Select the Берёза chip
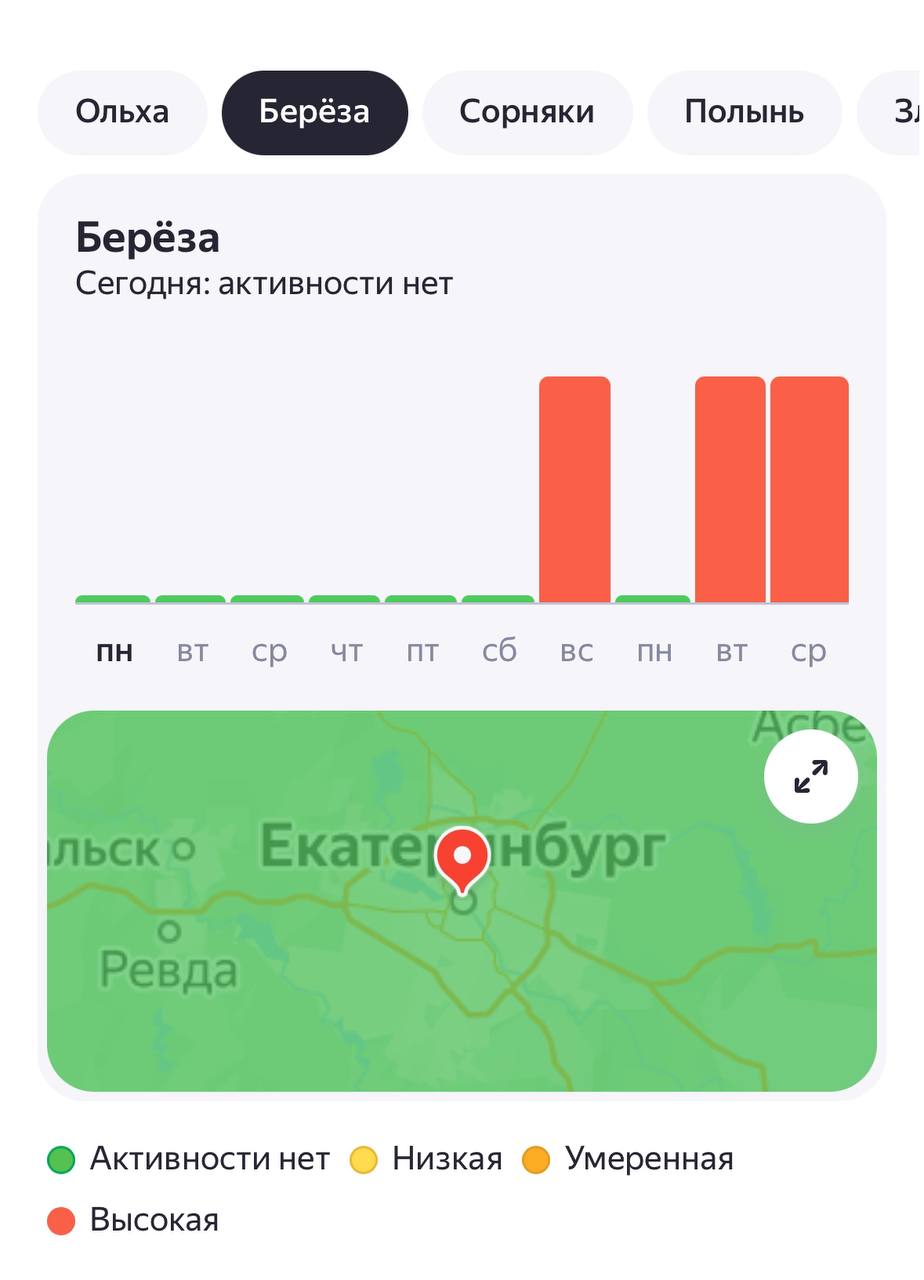This screenshot has width=924, height=1280. (x=314, y=112)
